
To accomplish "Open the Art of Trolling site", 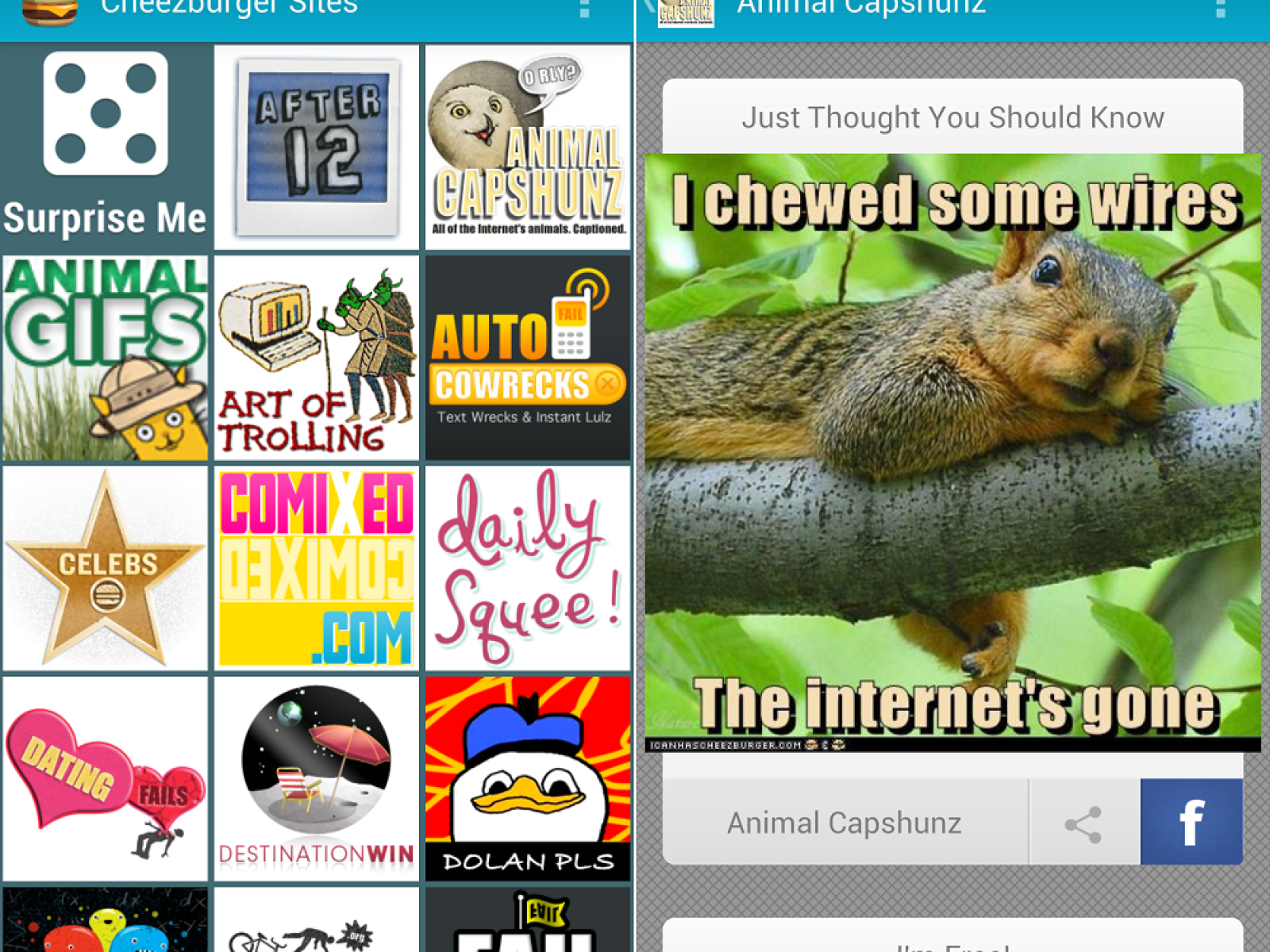I will pos(317,358).
